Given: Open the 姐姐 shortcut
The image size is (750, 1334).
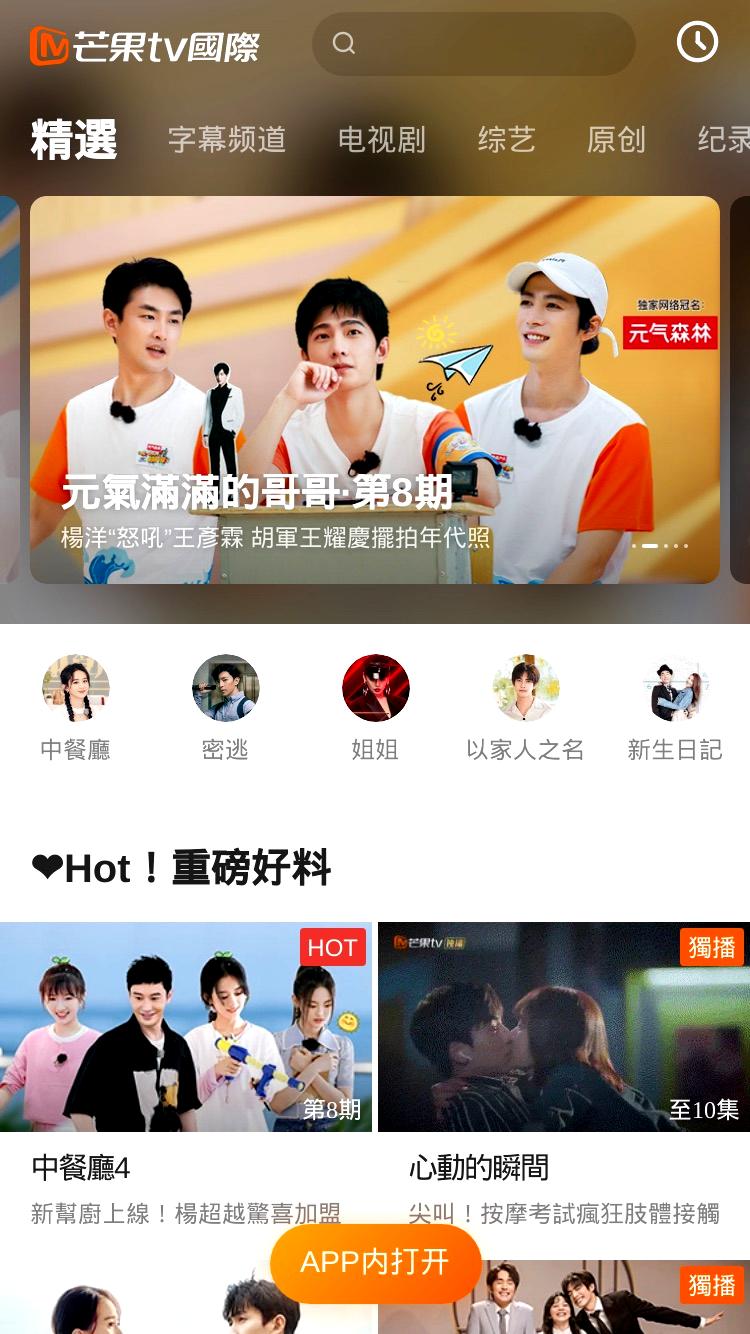Looking at the screenshot, I should pos(375,708).
